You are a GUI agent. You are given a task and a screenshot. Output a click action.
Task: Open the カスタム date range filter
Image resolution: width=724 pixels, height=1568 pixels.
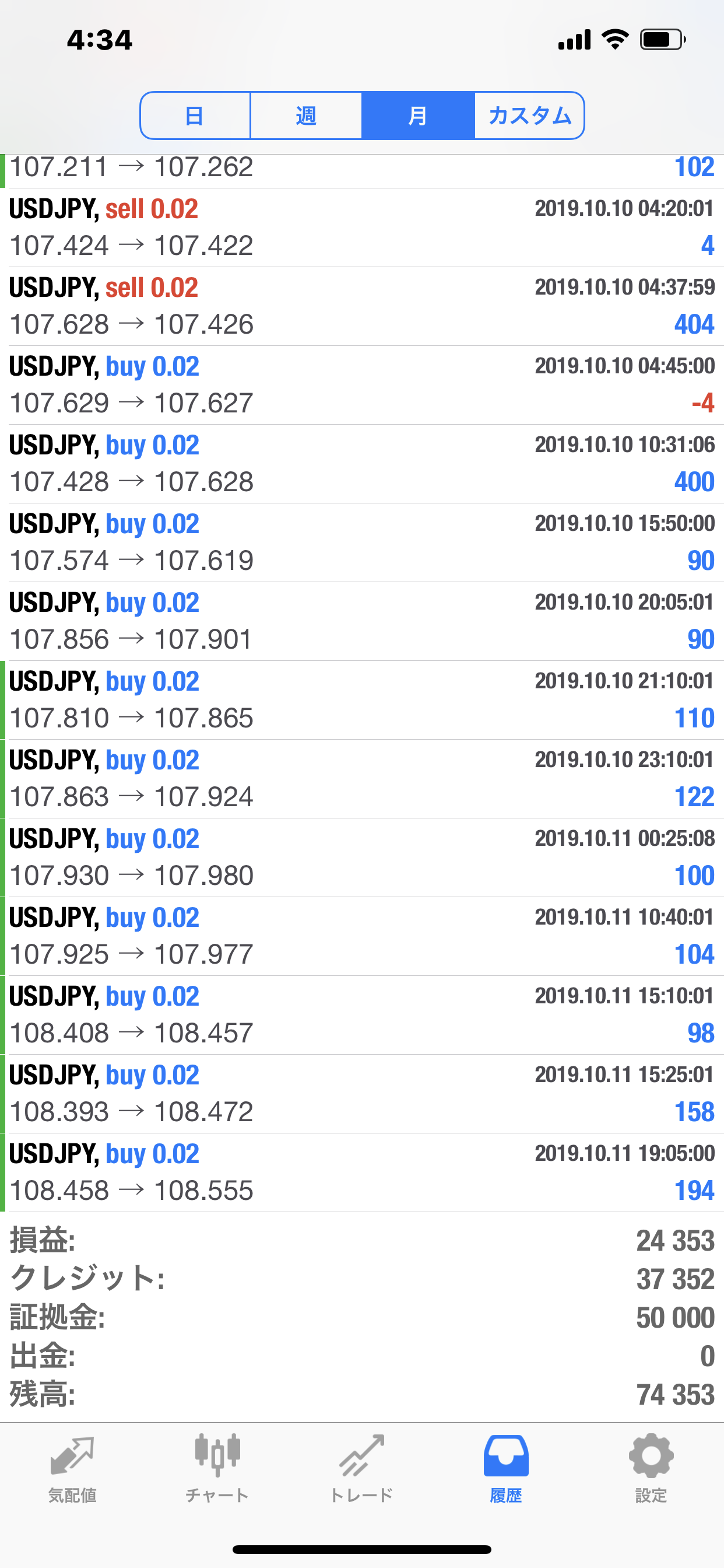(529, 116)
